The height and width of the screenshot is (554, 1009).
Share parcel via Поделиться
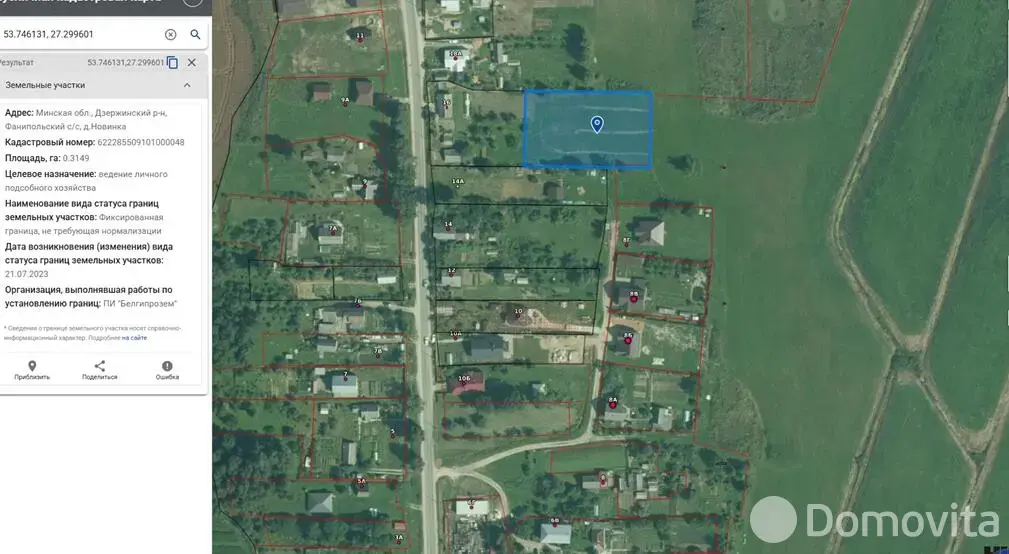(x=99, y=370)
